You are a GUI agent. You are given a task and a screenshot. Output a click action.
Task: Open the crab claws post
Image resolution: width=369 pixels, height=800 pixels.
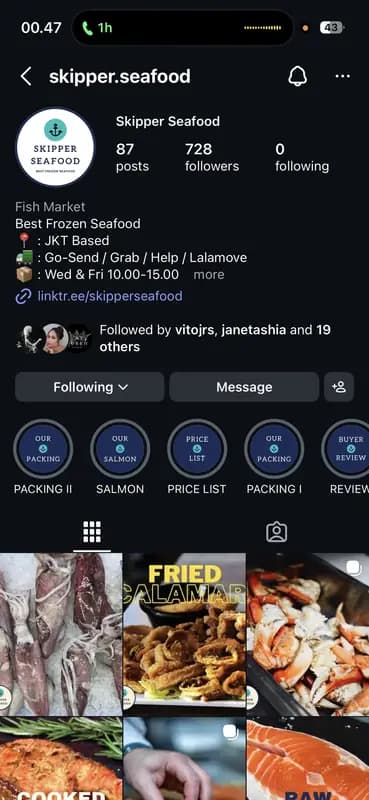coord(308,634)
